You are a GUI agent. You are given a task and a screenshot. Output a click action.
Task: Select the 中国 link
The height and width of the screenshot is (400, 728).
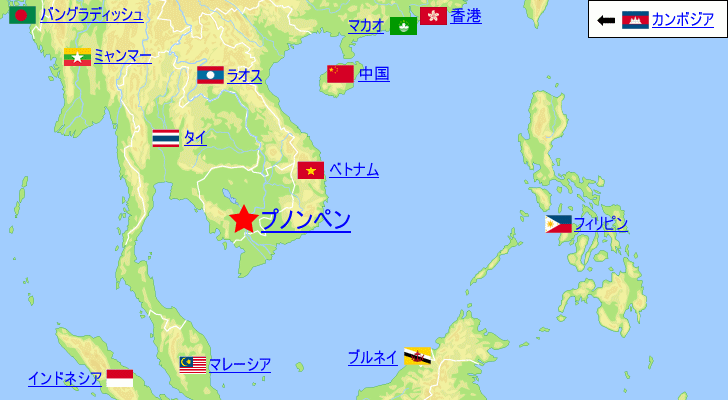pyautogui.click(x=374, y=74)
